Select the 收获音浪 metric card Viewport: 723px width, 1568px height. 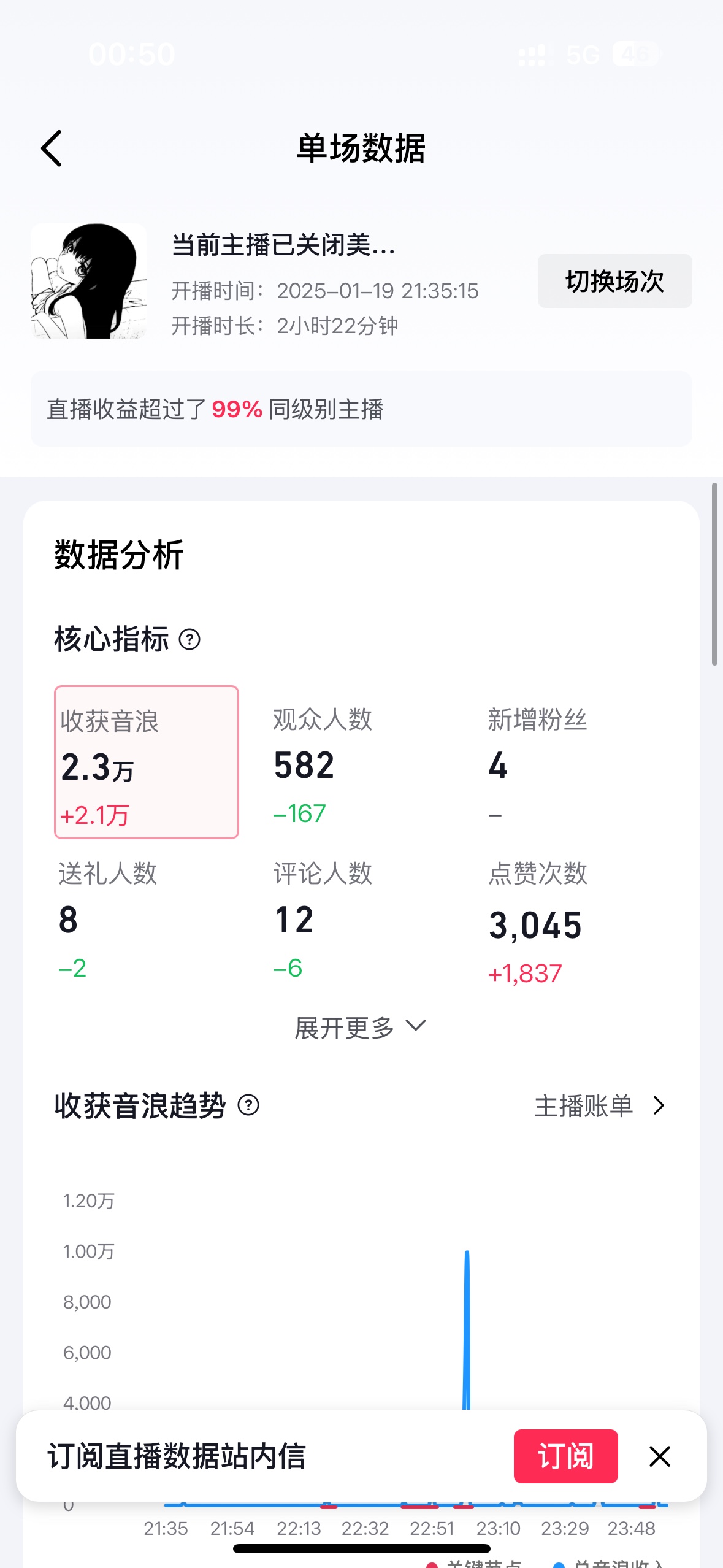[x=147, y=762]
